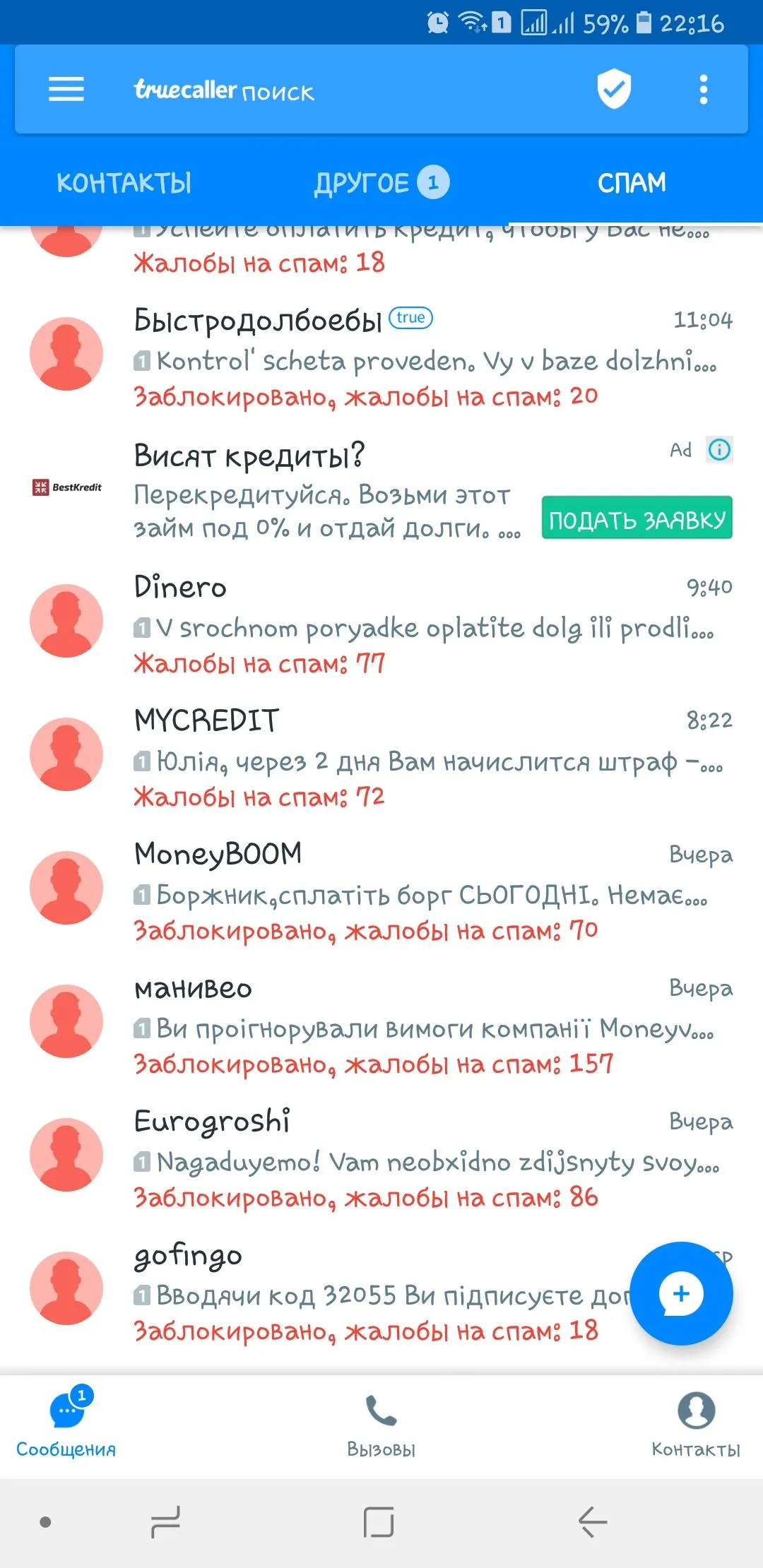Tap the ПОДАТЬ ЗАЯВКУ ad button

click(637, 519)
